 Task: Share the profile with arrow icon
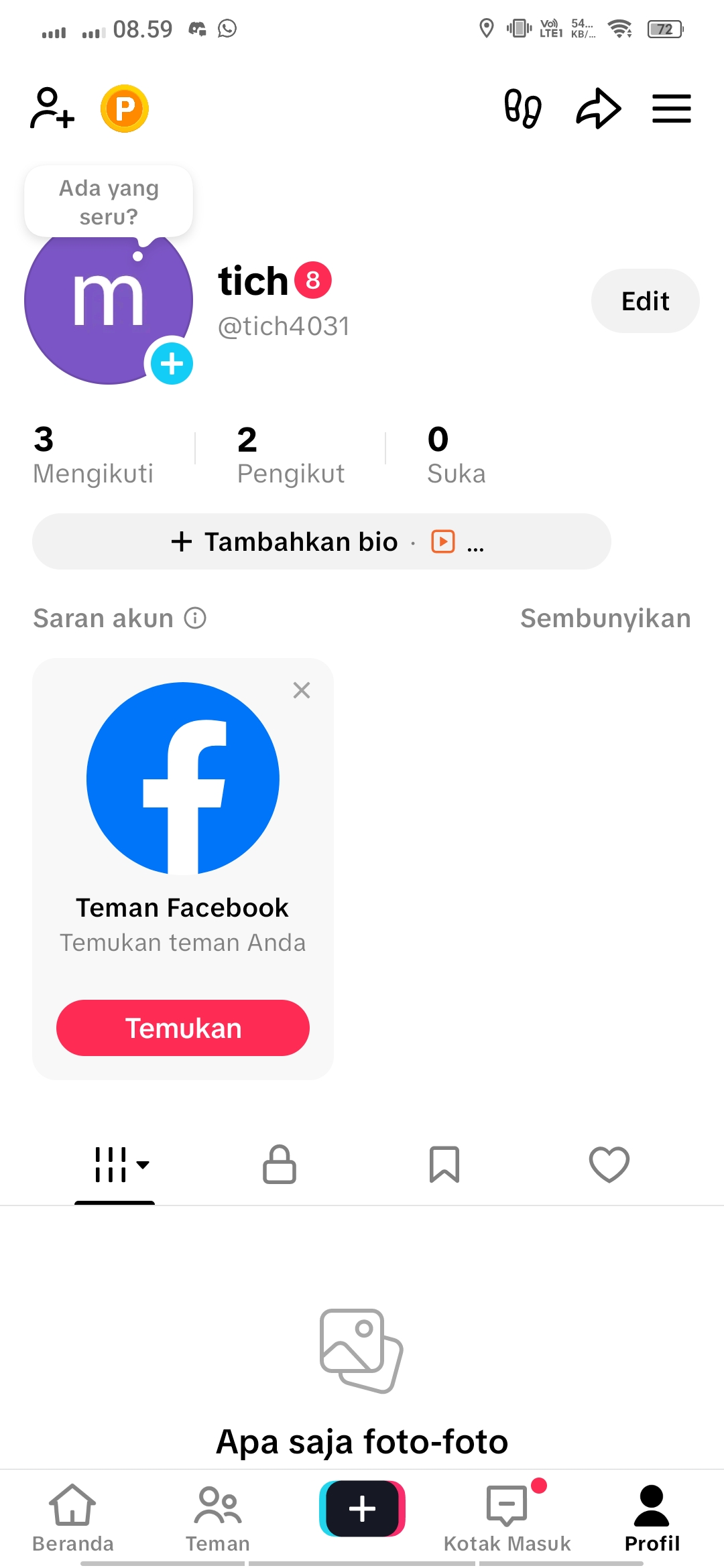coord(598,108)
